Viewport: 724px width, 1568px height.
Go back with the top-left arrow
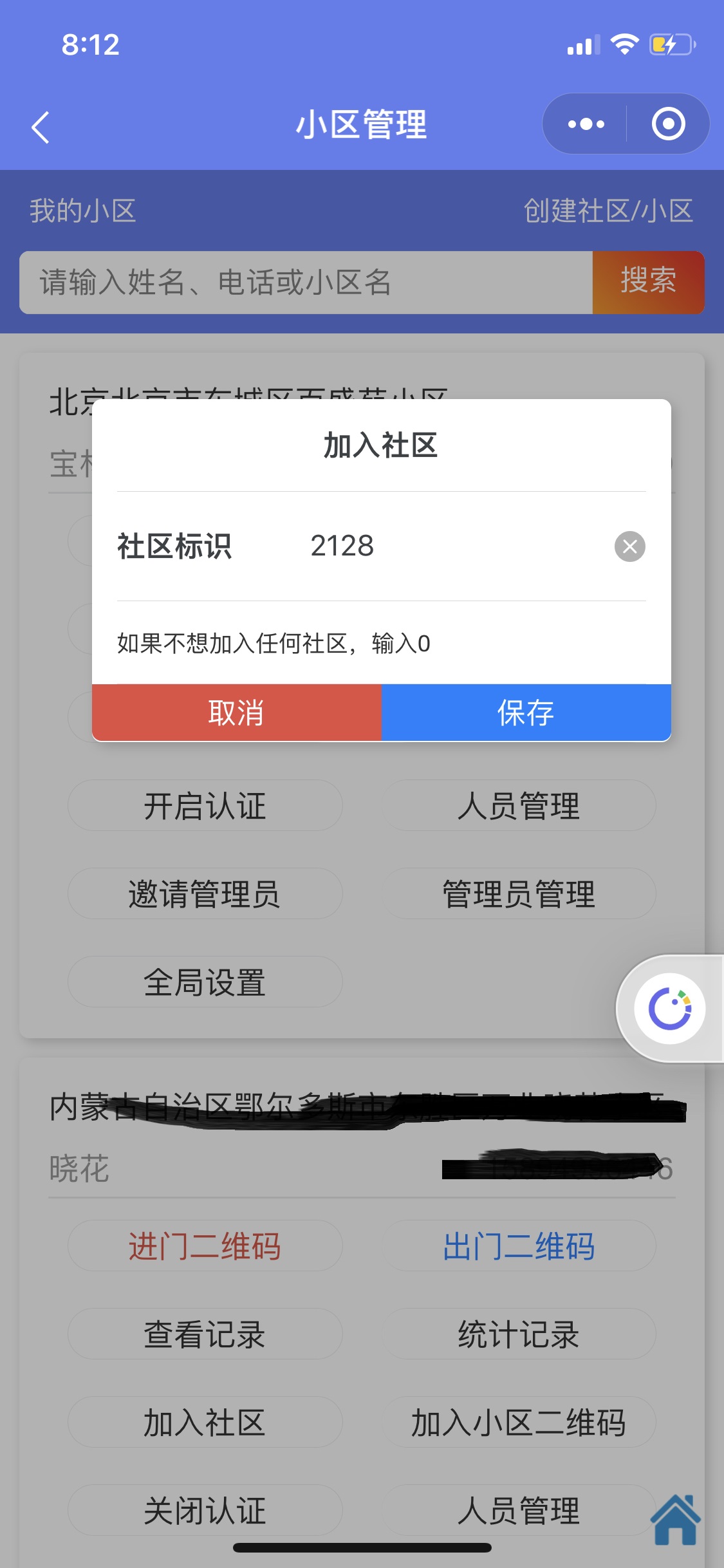pyautogui.click(x=41, y=127)
